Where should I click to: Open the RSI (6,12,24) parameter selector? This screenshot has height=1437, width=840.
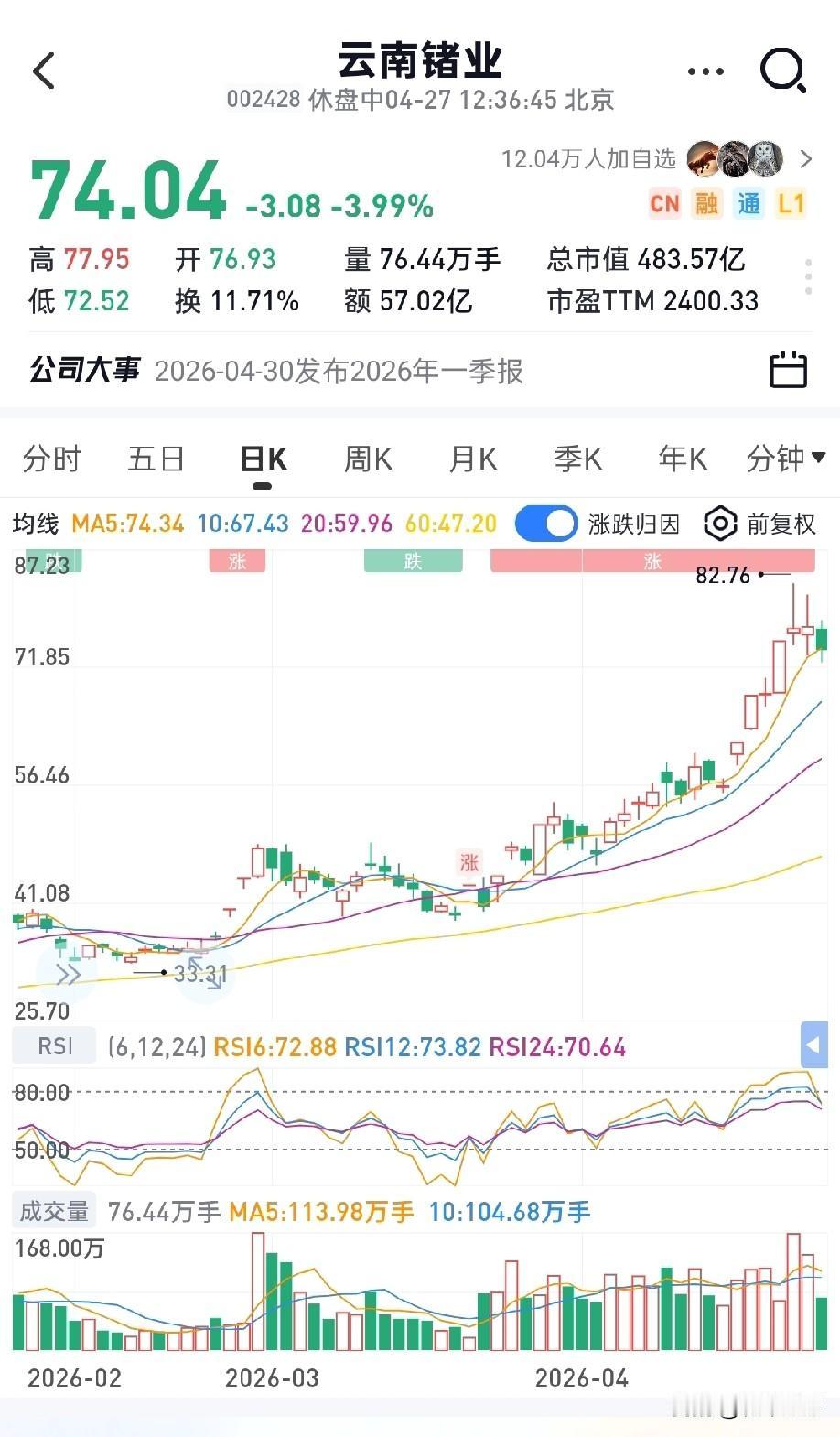(157, 1044)
